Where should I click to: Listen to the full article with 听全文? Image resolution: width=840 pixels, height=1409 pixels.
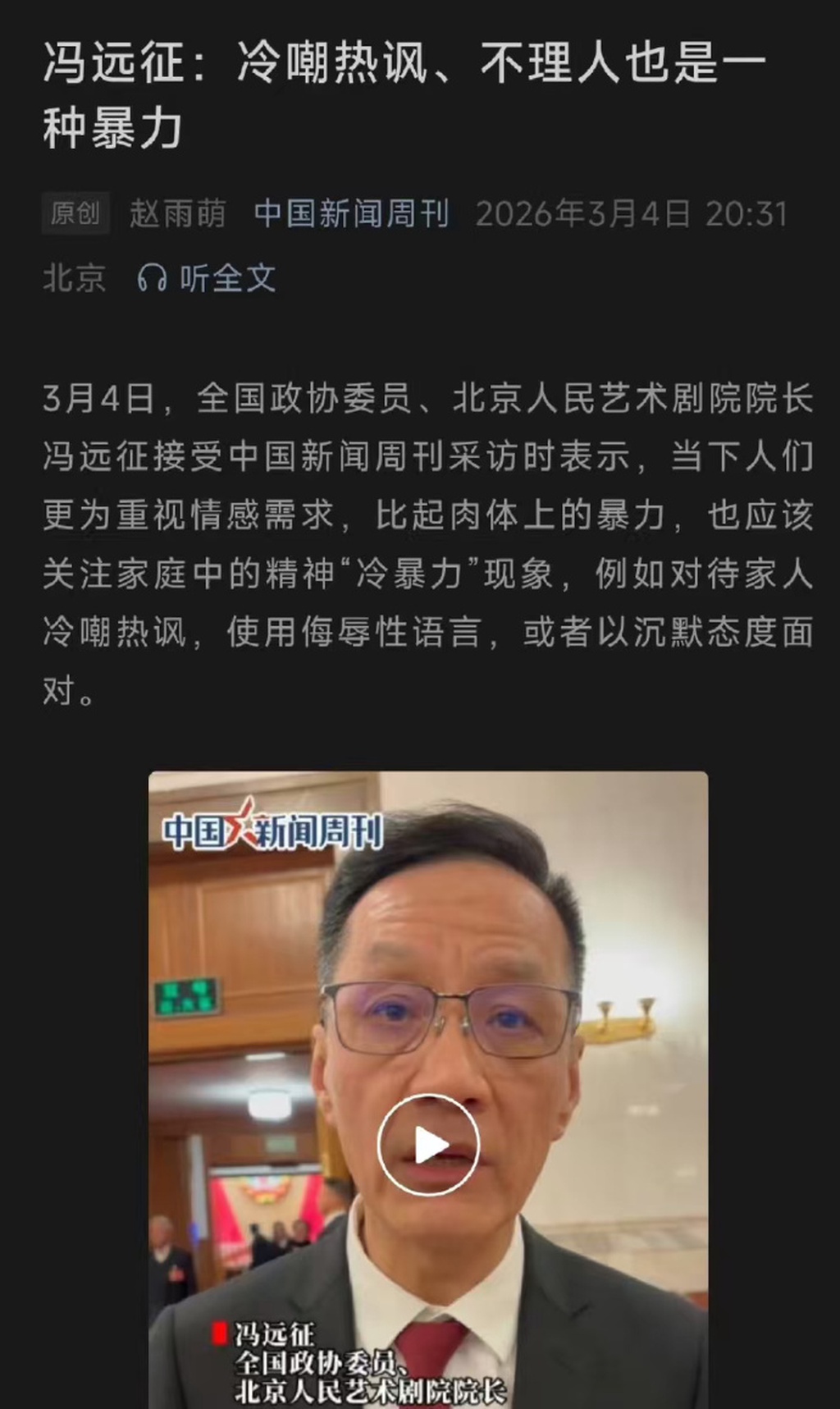pyautogui.click(x=207, y=279)
